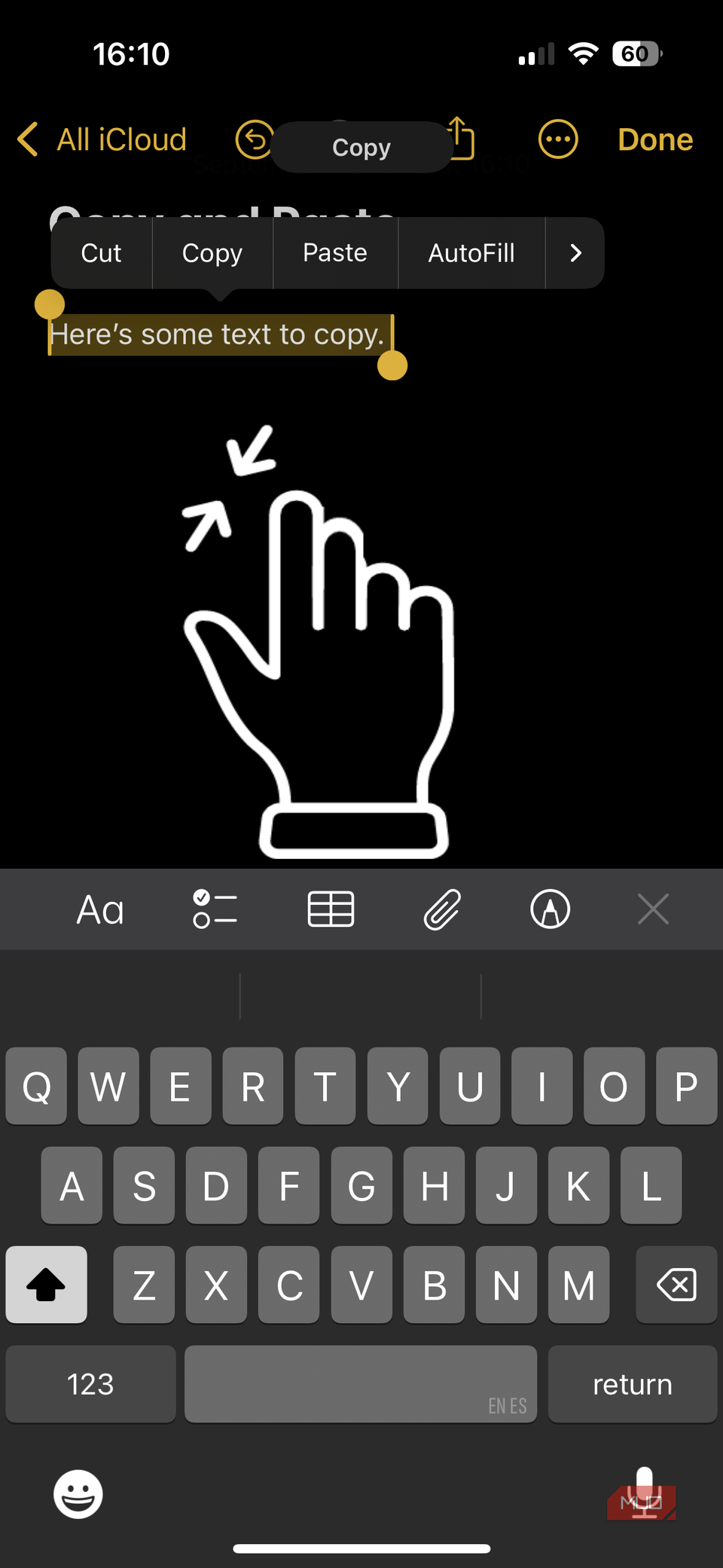Tap Done to finish editing
Image resolution: width=723 pixels, height=1568 pixels.
[x=654, y=140]
